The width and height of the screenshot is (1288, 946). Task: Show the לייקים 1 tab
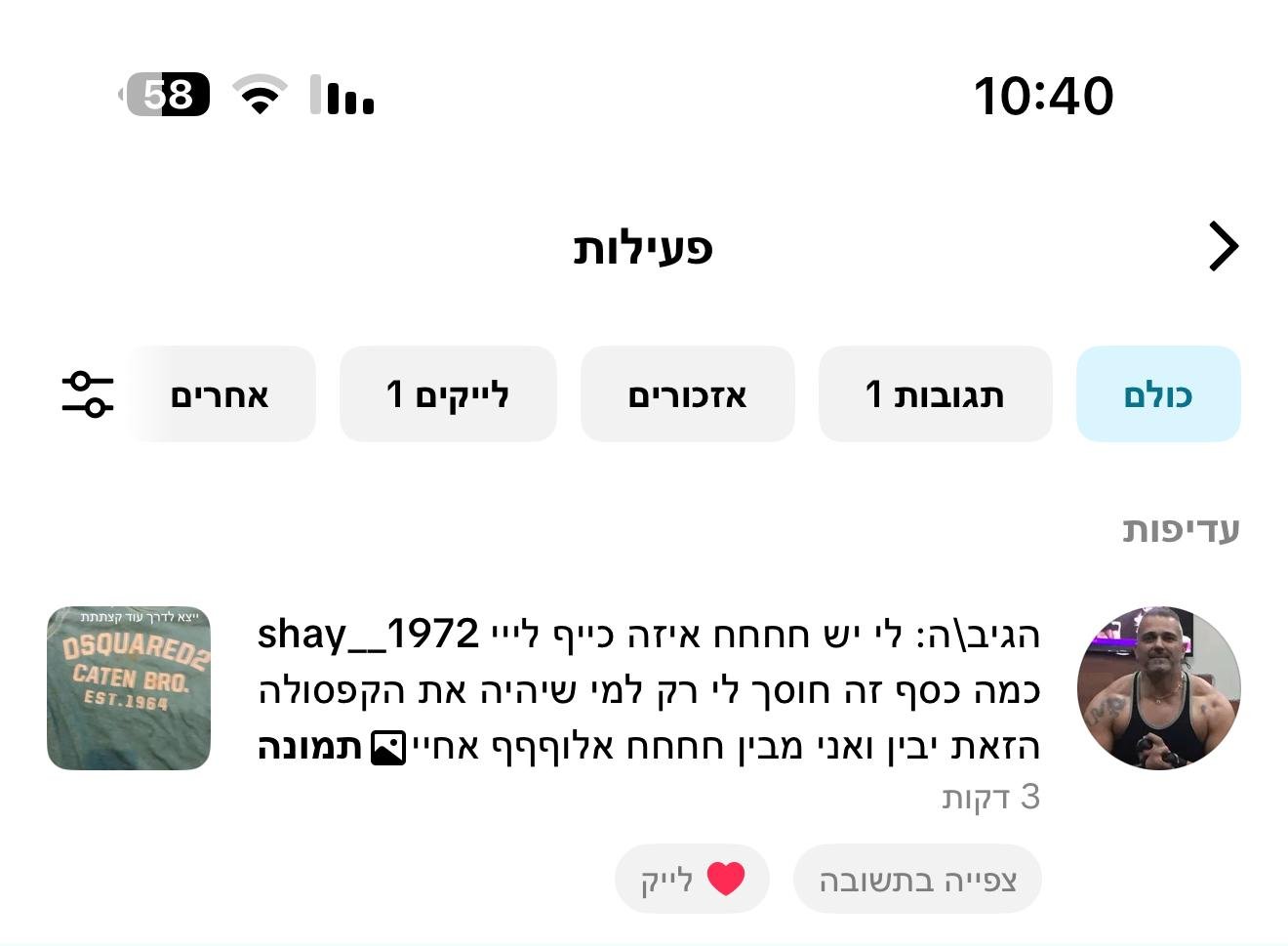point(448,394)
